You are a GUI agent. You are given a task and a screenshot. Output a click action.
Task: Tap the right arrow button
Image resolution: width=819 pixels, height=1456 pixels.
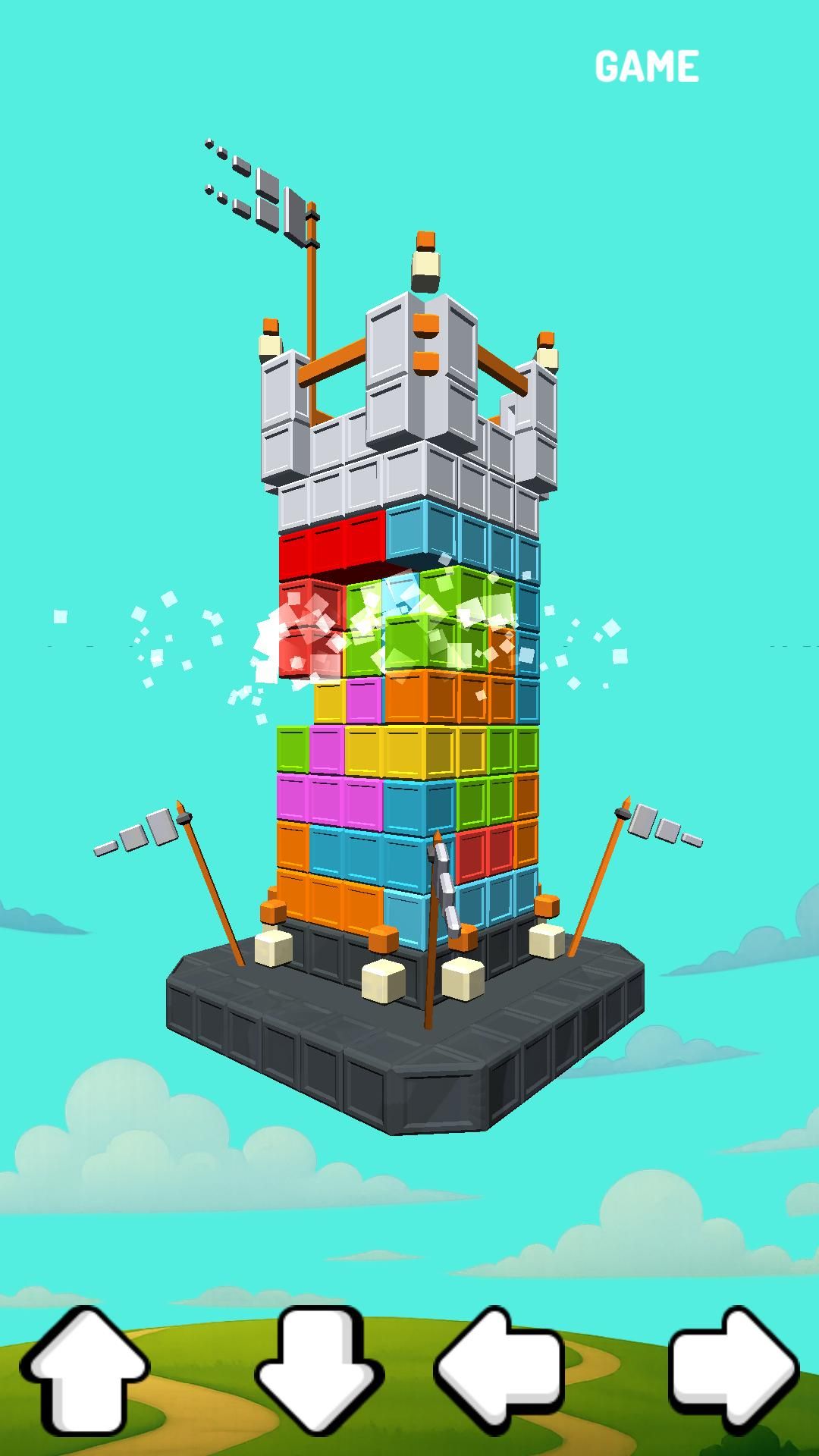(733, 1370)
